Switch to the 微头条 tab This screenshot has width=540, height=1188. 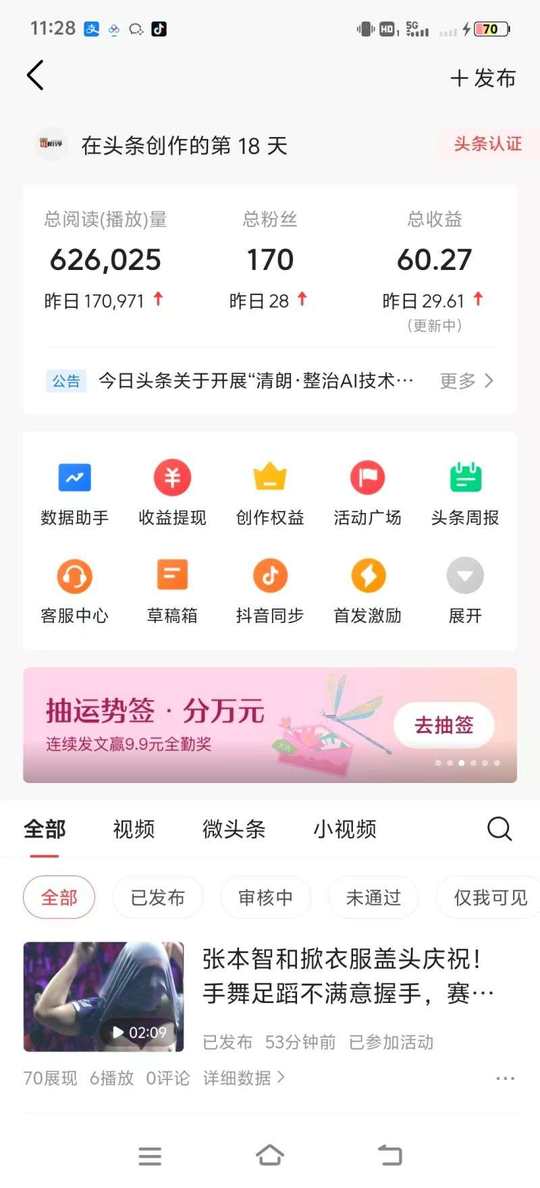pyautogui.click(x=233, y=829)
